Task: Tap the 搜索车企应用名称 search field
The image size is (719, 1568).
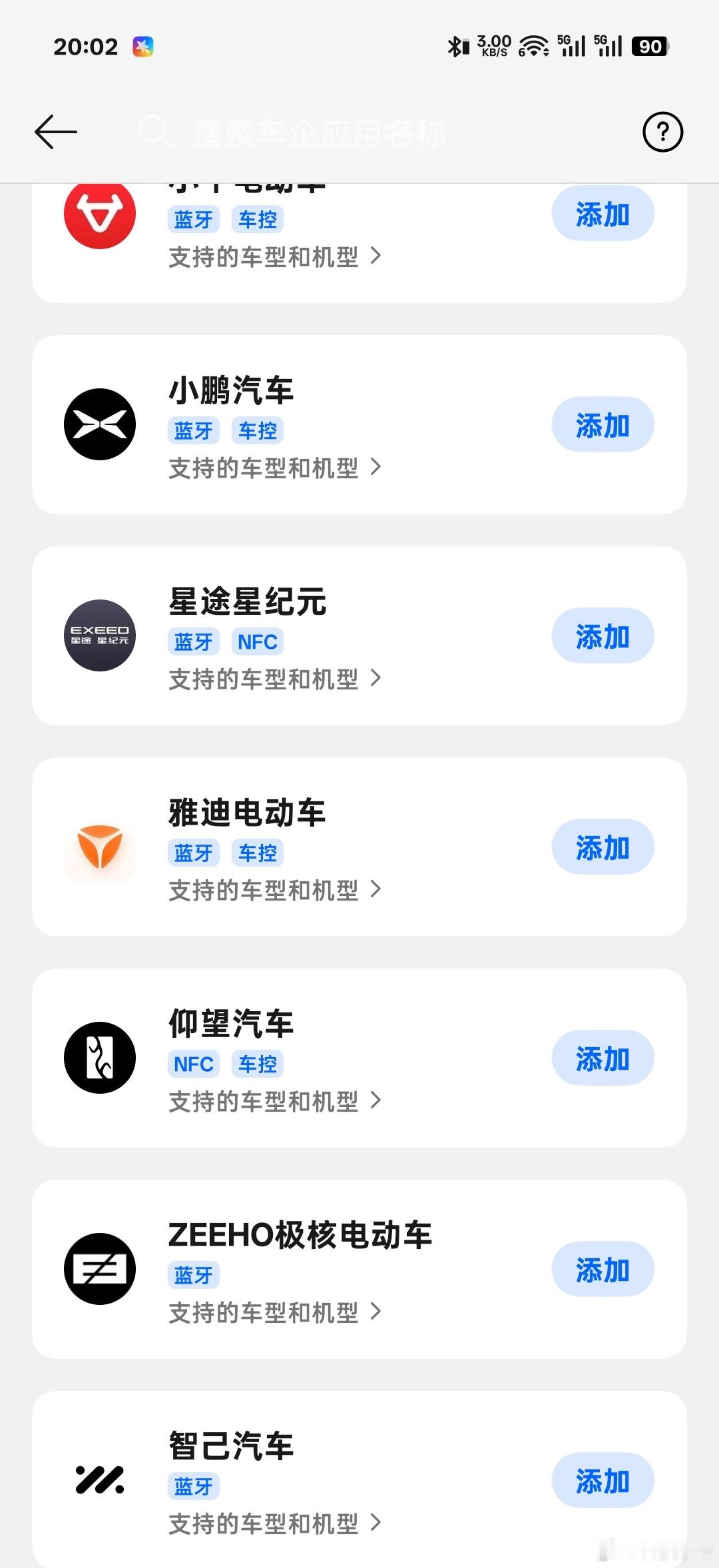Action: point(359,132)
